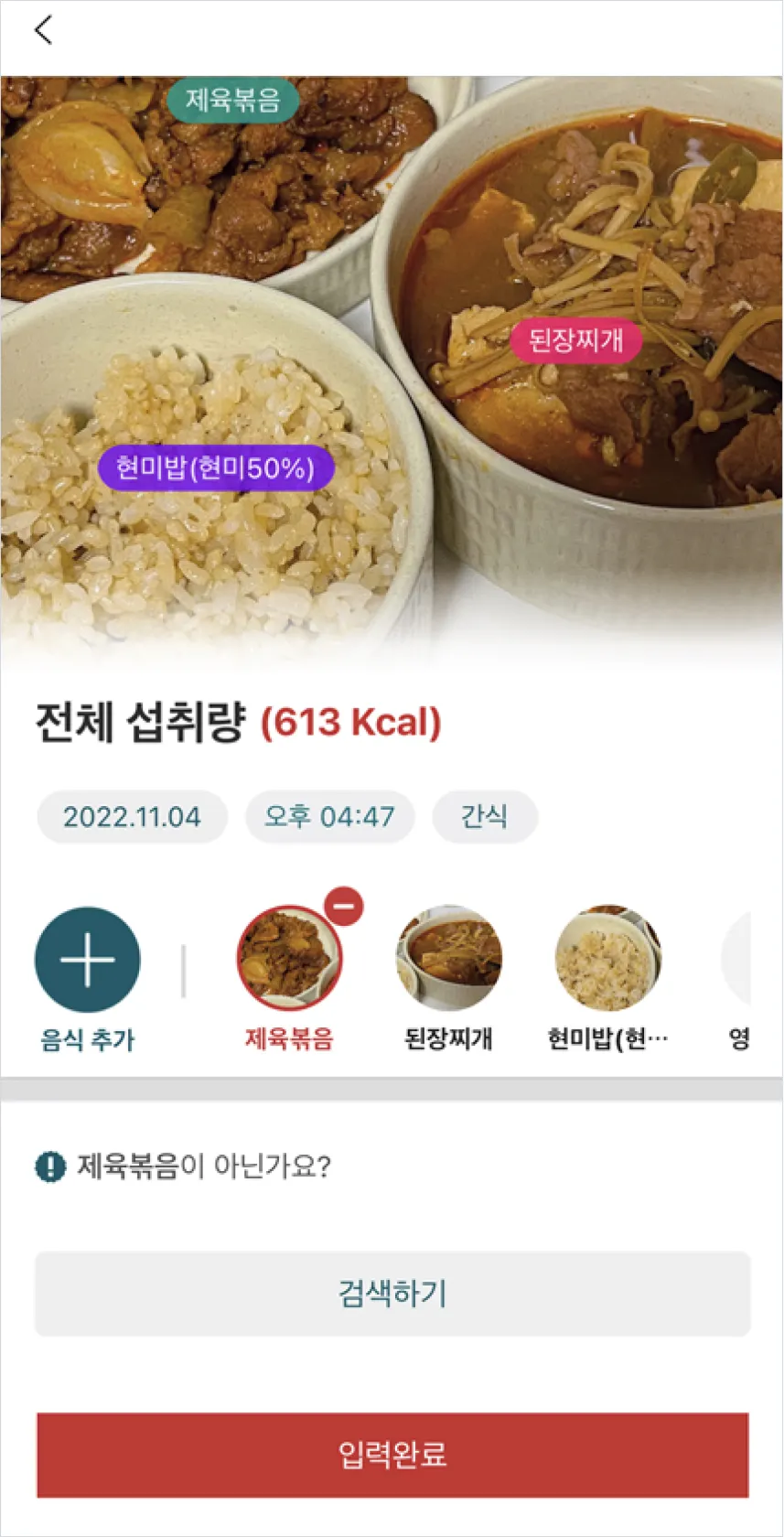The height and width of the screenshot is (1537, 784).
Task: Select the 현미밥 food thumbnail
Action: [x=607, y=959]
